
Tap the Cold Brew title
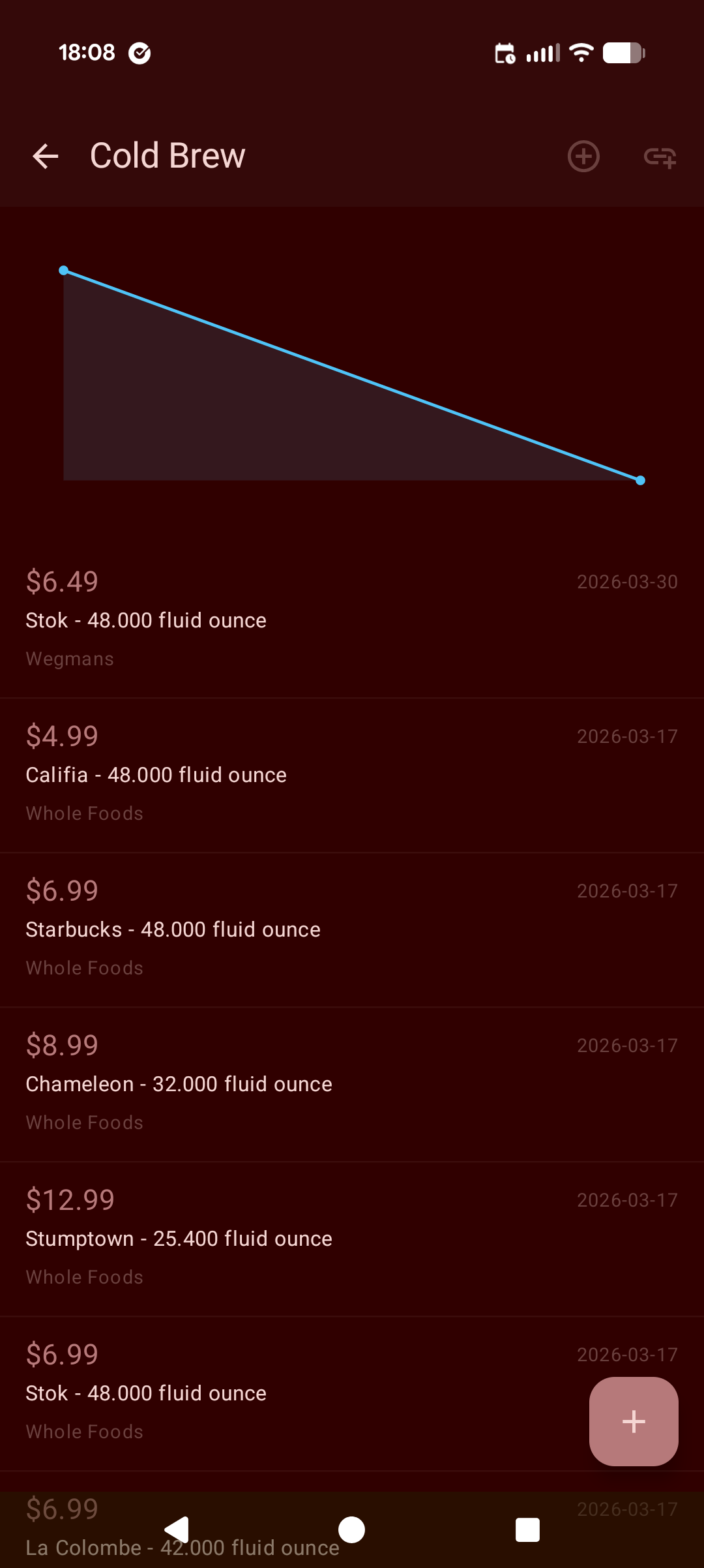[x=167, y=155]
